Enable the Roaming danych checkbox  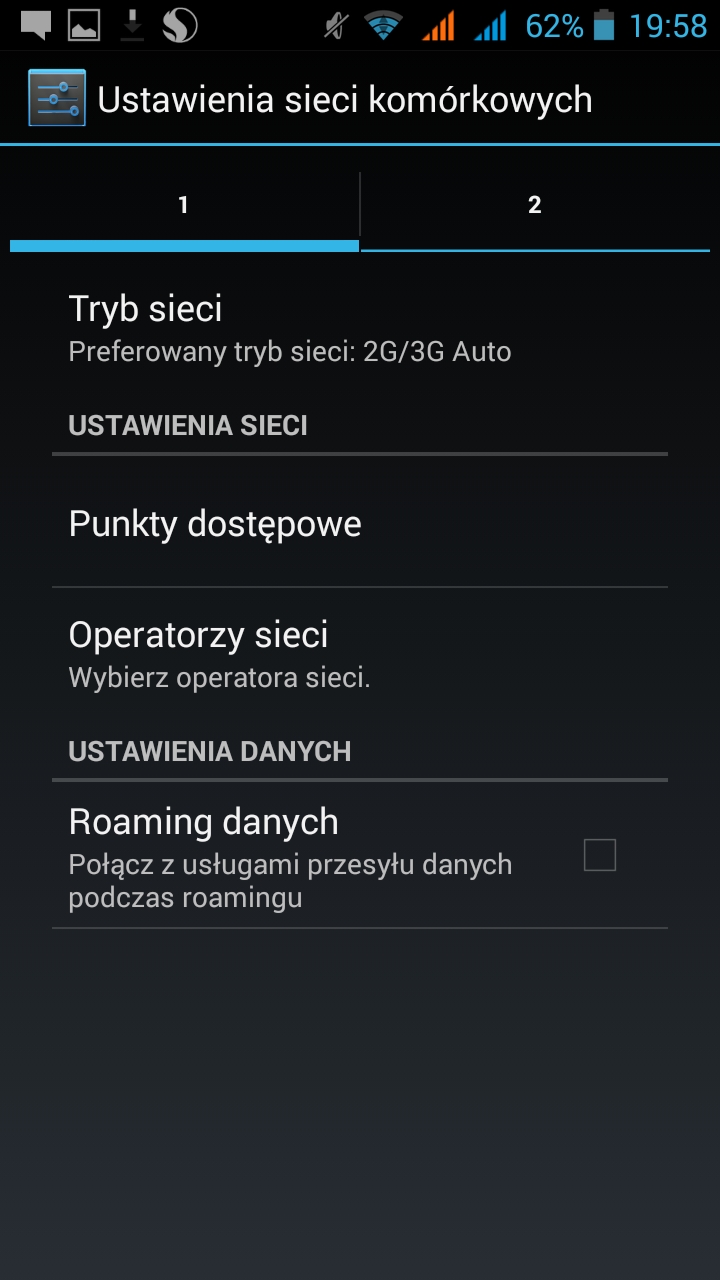(599, 856)
